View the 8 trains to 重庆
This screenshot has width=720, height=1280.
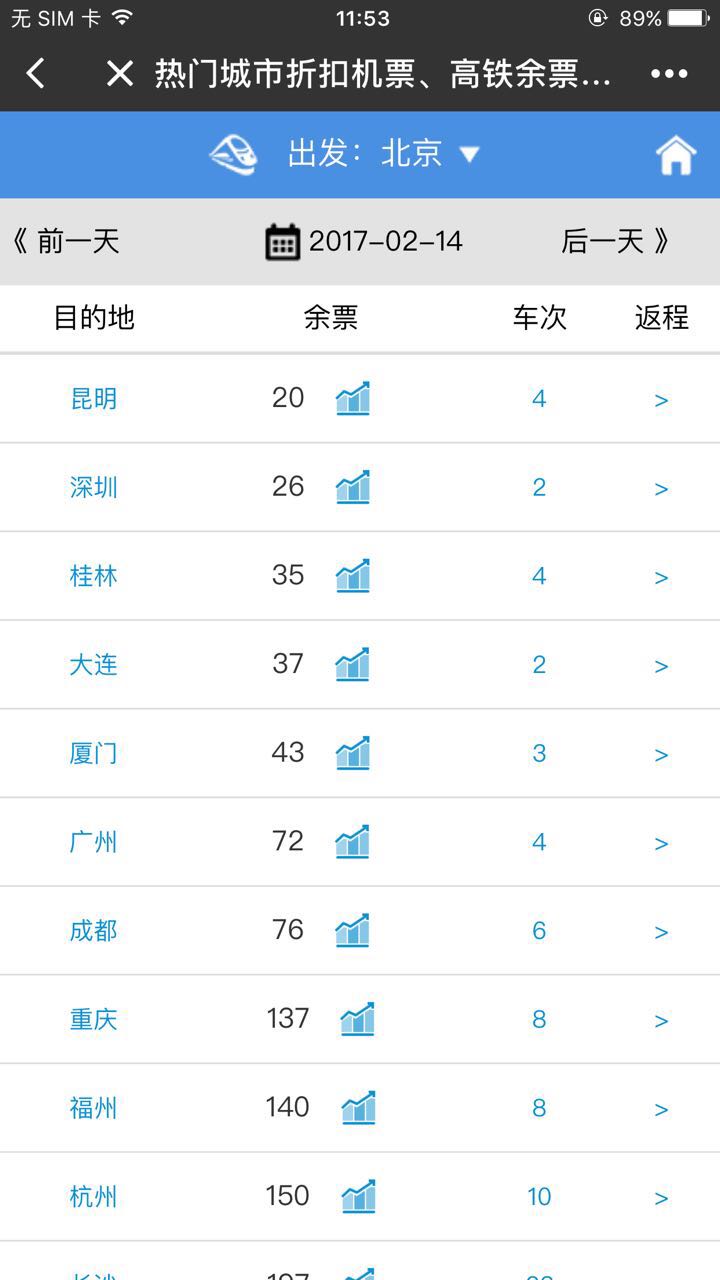click(539, 1020)
